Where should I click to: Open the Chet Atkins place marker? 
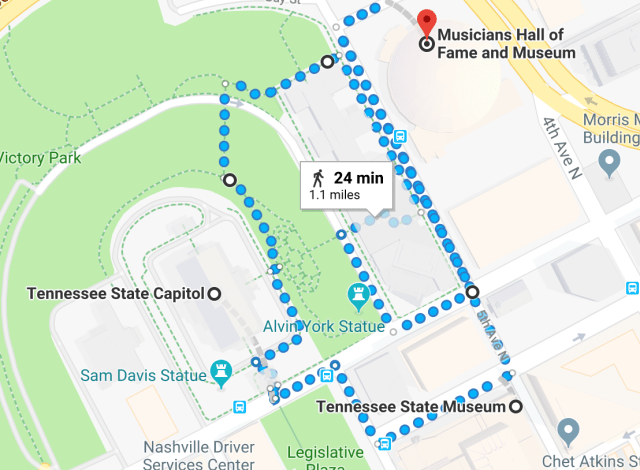click(570, 432)
